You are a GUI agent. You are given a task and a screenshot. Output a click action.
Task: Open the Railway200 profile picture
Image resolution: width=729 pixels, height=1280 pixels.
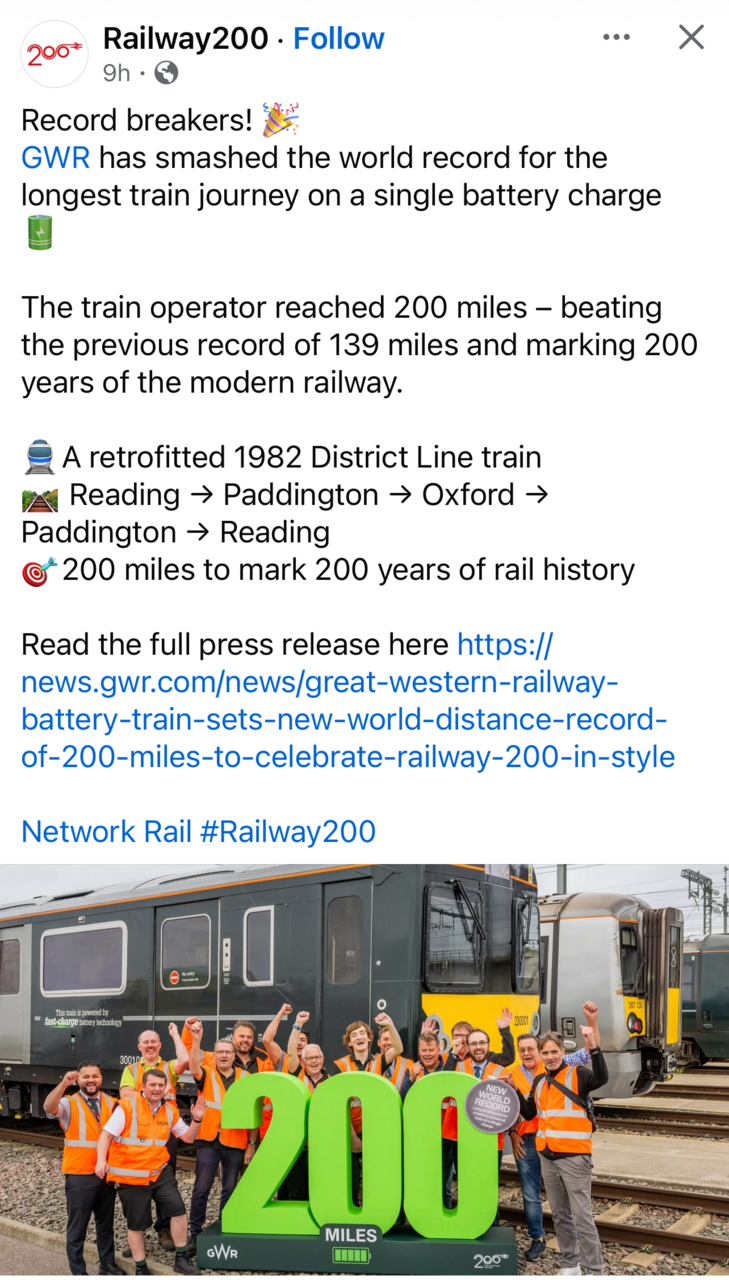point(54,54)
